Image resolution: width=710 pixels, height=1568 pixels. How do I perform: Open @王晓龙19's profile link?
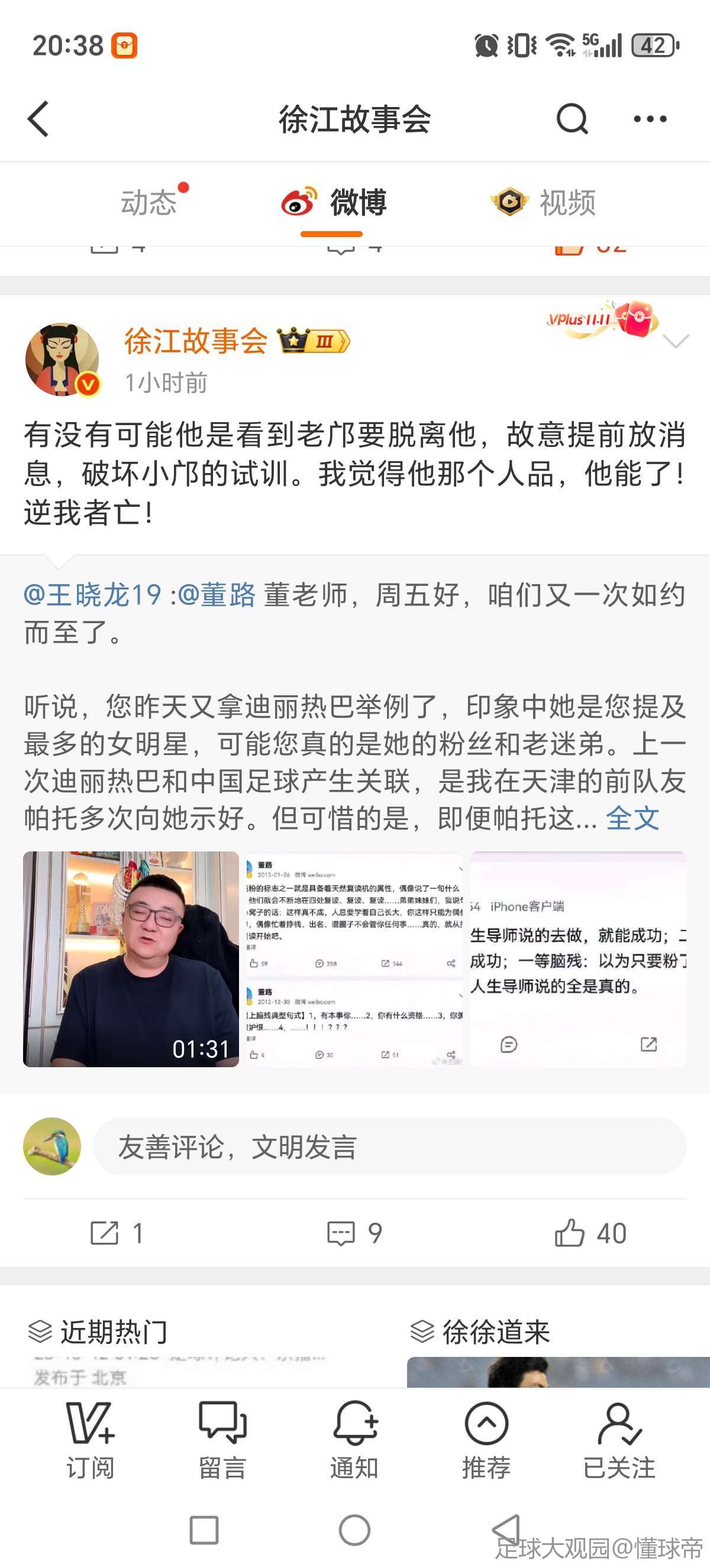[x=92, y=595]
